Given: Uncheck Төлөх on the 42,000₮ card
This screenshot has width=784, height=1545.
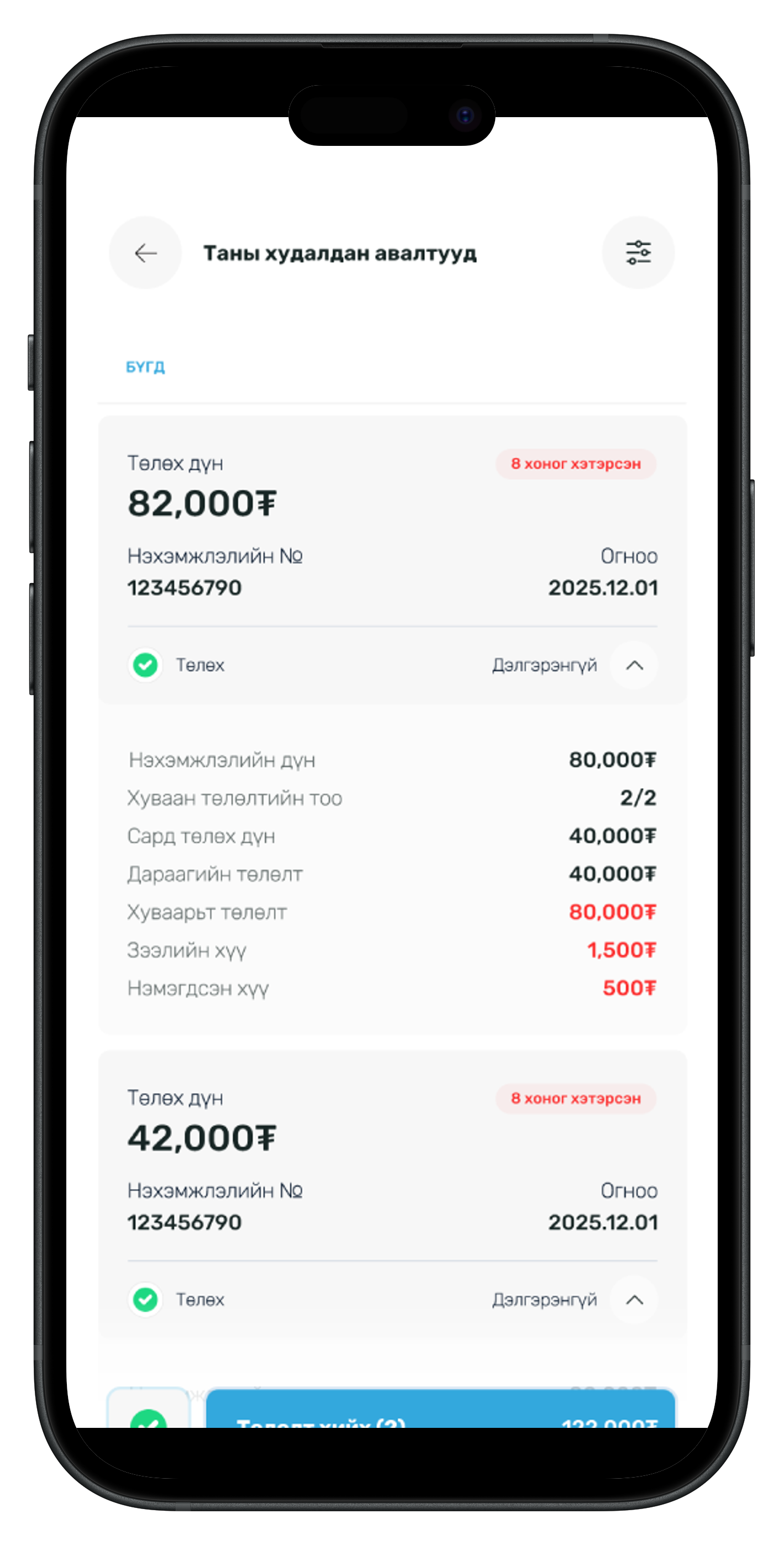Looking at the screenshot, I should click(145, 1300).
